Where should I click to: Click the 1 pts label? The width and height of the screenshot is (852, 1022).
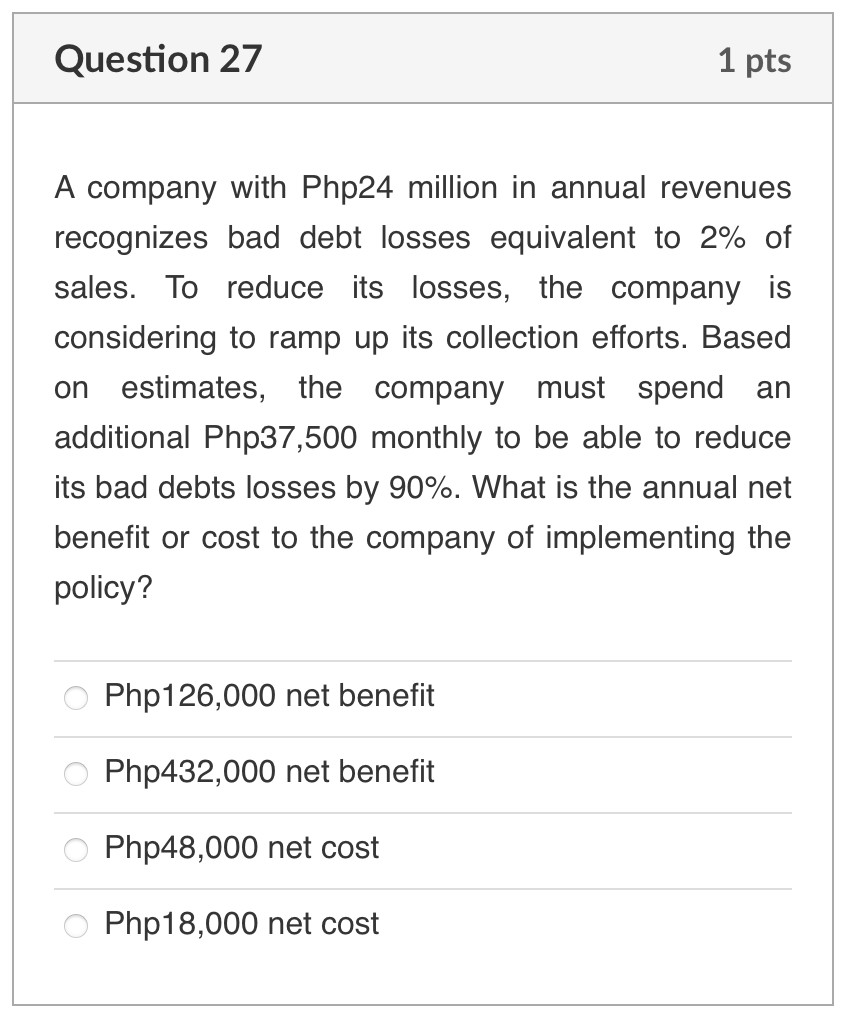(x=757, y=61)
